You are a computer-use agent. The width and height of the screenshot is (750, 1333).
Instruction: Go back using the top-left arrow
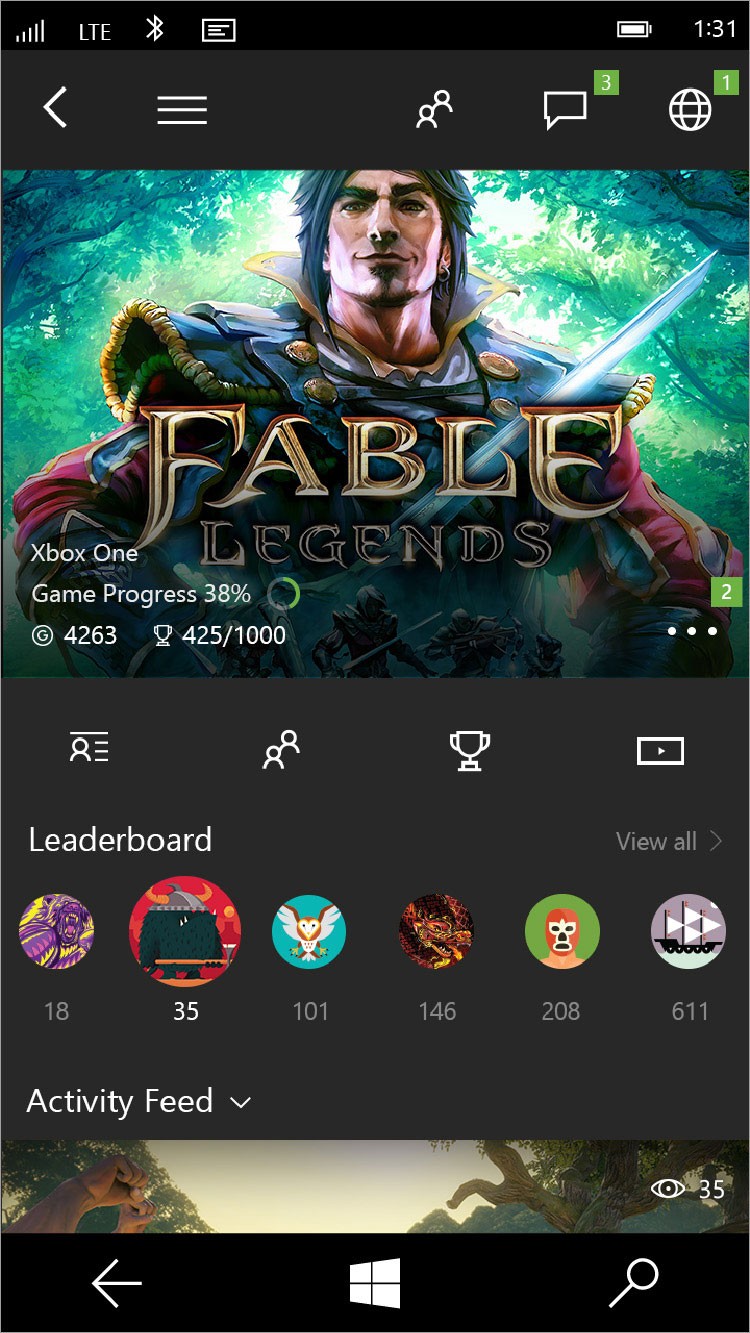(56, 107)
